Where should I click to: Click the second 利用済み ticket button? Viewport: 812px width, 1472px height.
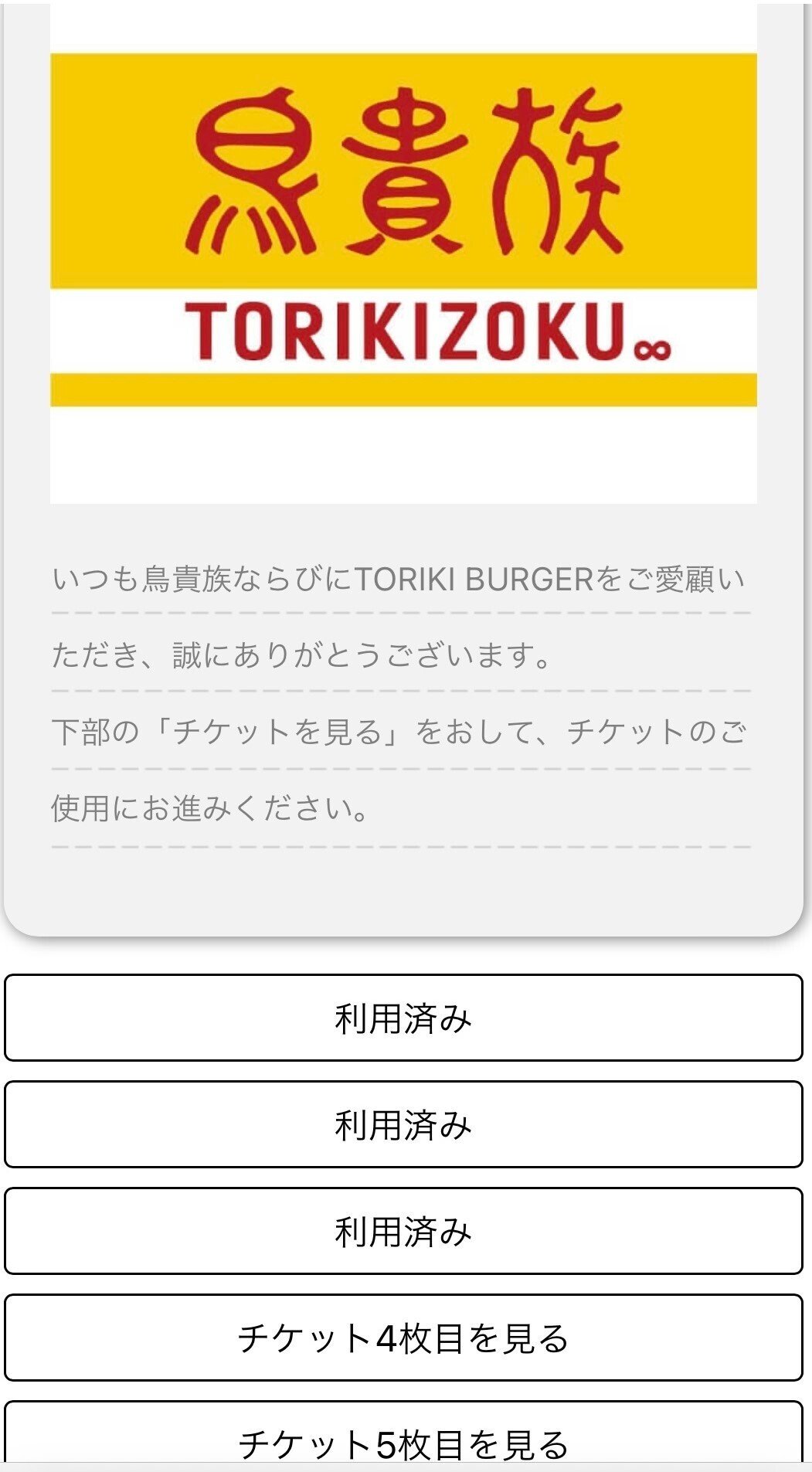click(406, 1126)
